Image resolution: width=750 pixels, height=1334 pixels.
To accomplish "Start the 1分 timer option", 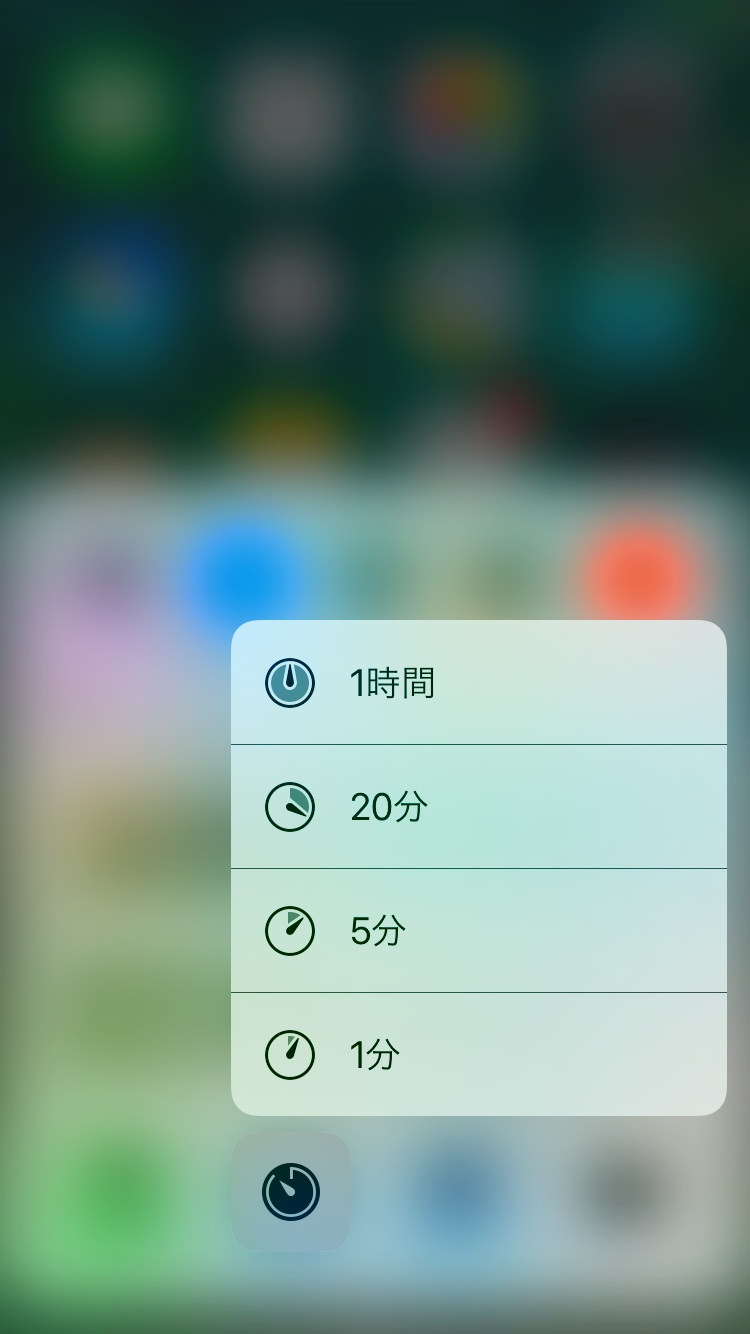I will tap(478, 1054).
